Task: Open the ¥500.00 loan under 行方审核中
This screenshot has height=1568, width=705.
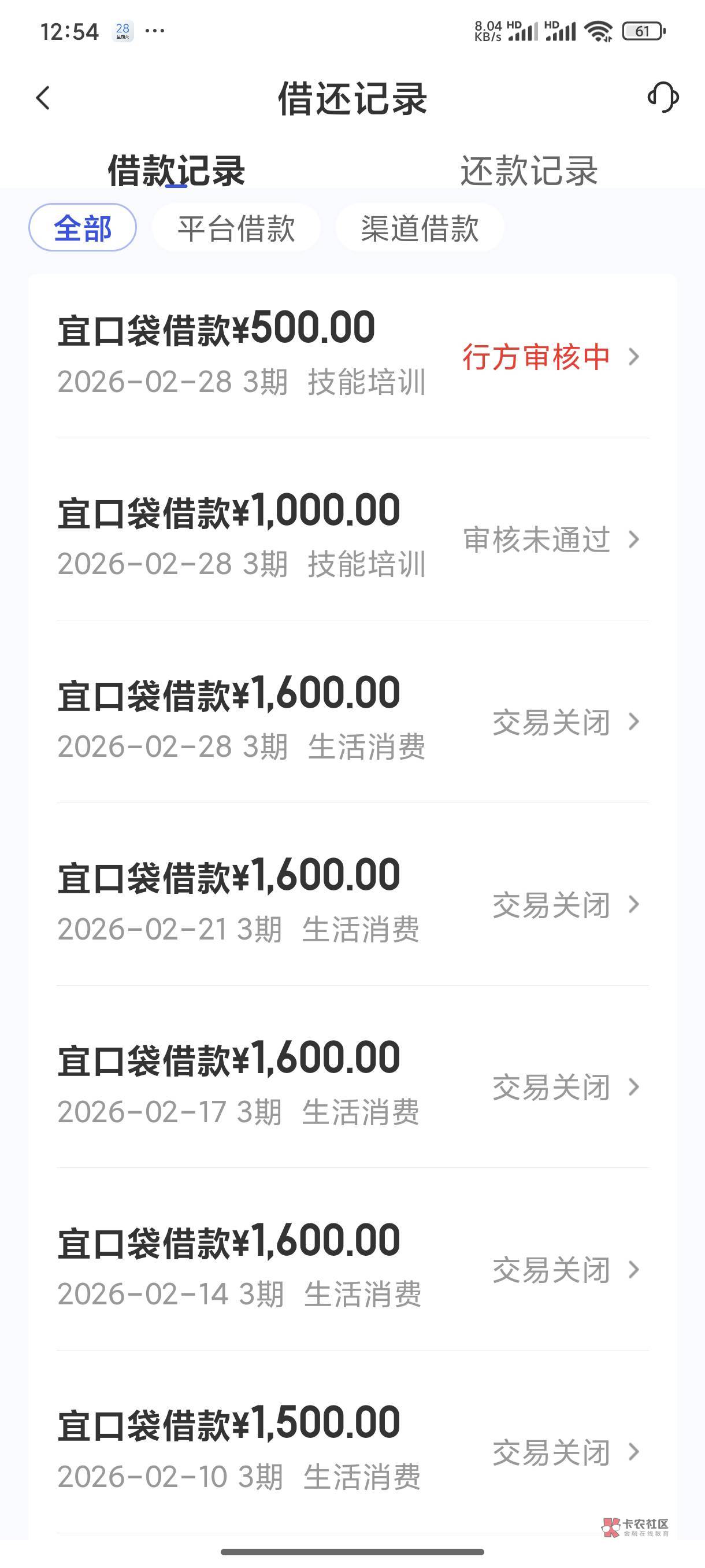Action: pos(352,356)
